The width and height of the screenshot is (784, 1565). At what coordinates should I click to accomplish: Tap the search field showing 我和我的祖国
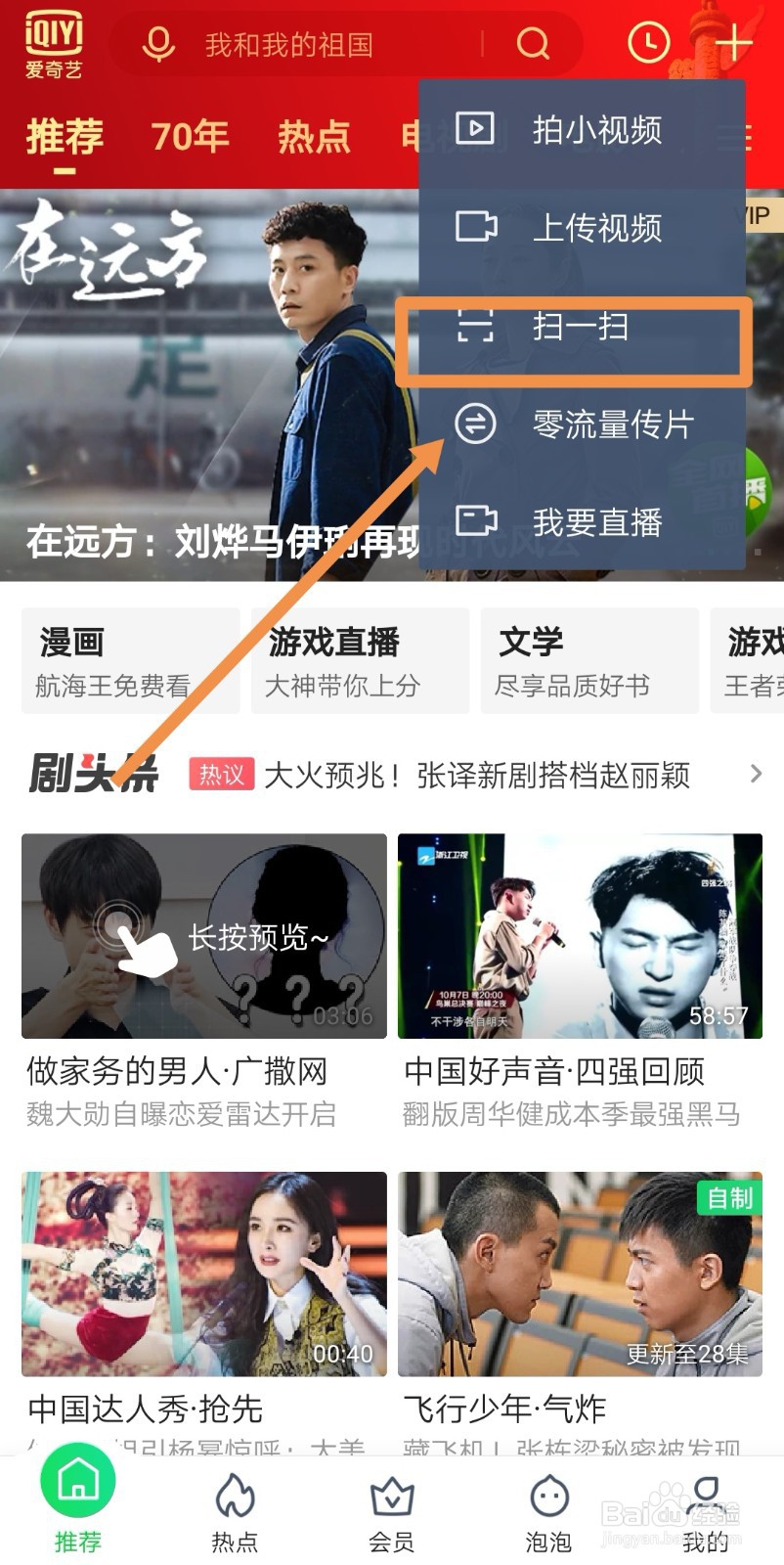click(293, 43)
